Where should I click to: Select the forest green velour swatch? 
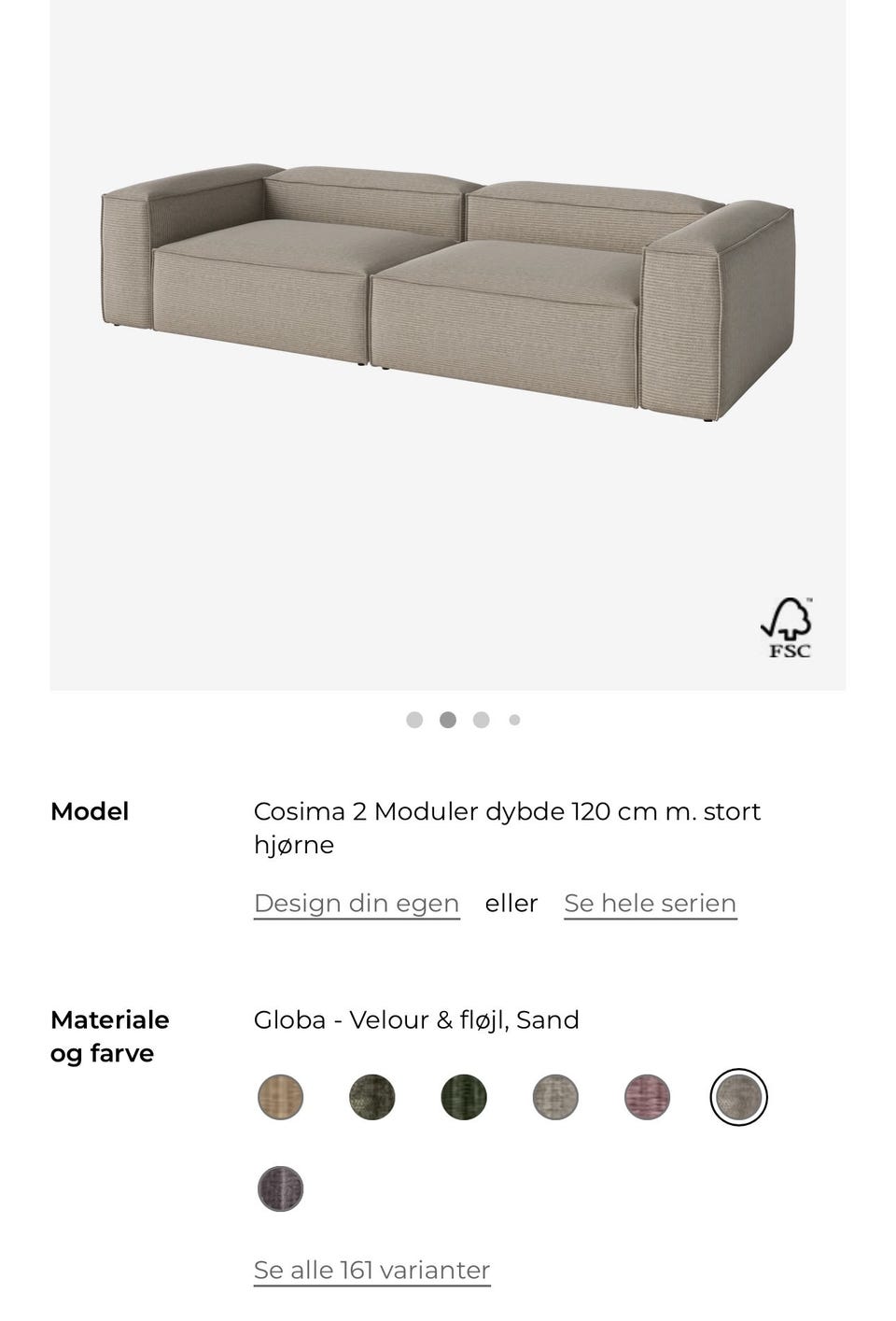463,1097
